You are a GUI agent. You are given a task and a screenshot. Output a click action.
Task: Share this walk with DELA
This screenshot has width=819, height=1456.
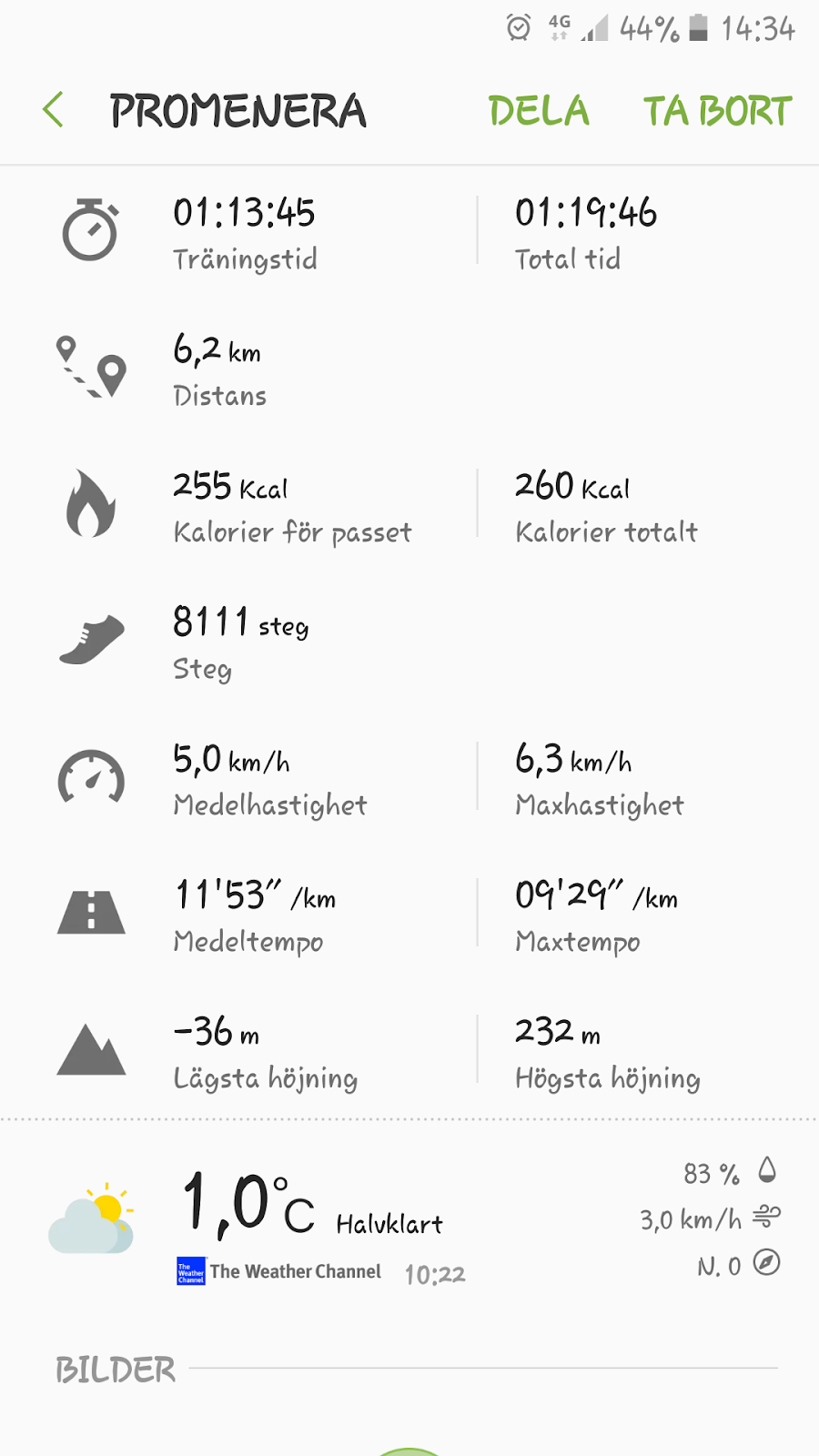pyautogui.click(x=539, y=111)
